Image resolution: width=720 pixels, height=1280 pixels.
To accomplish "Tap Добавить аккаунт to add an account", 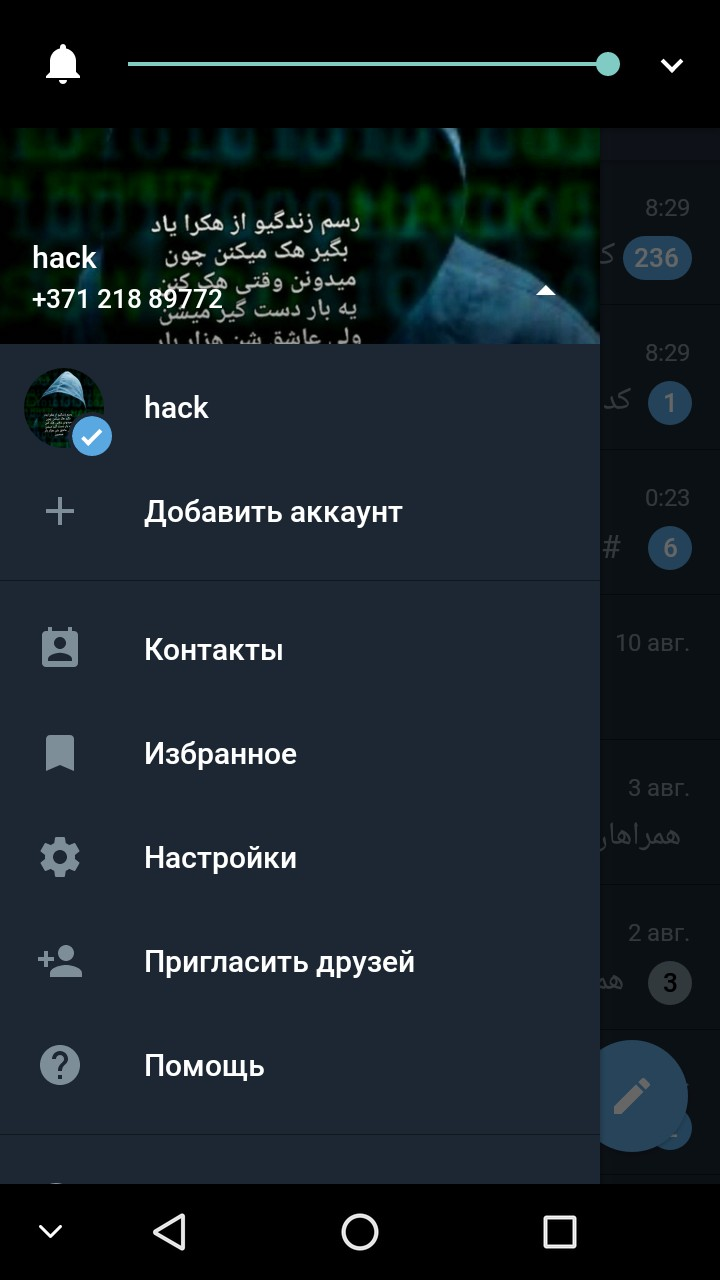I will pyautogui.click(x=273, y=512).
